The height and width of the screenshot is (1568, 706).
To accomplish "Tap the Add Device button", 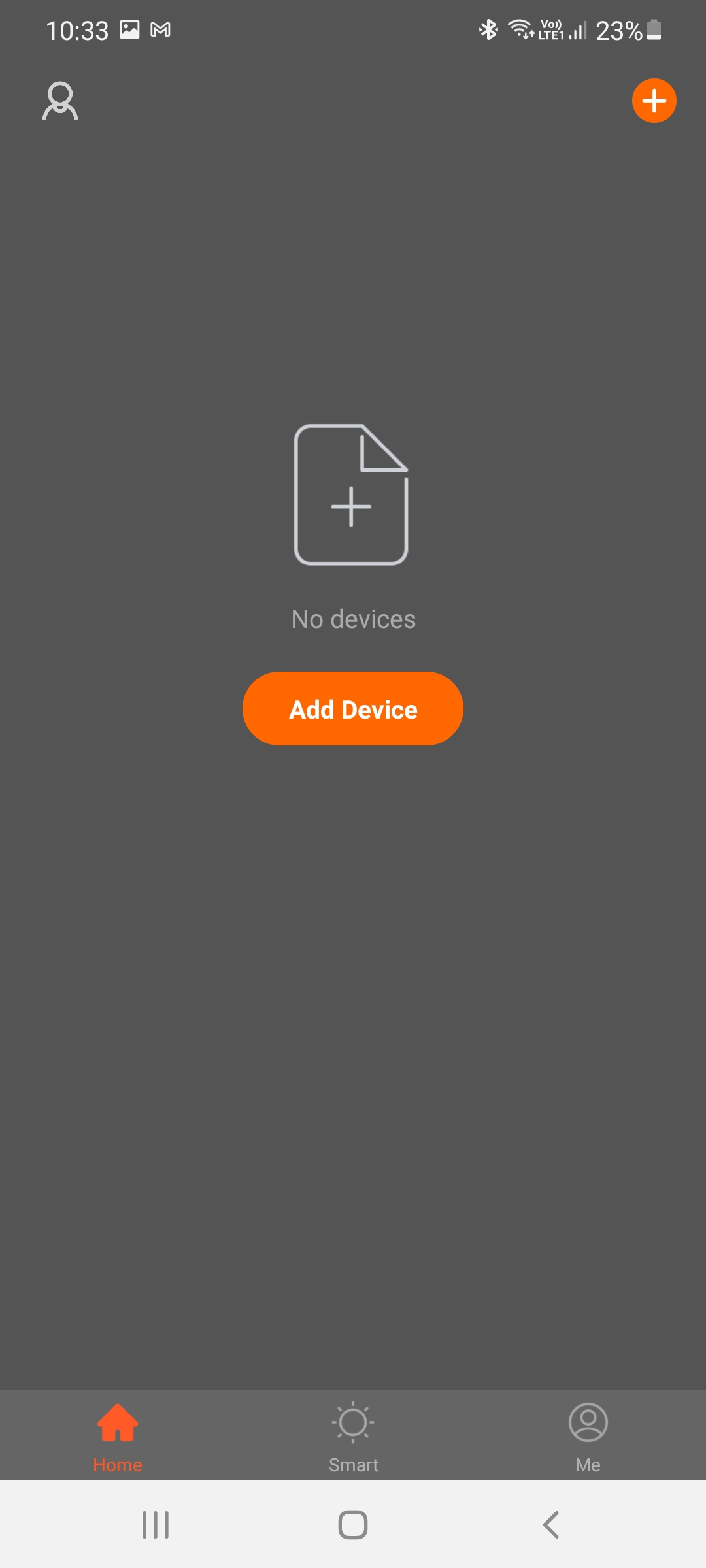I will click(353, 709).
